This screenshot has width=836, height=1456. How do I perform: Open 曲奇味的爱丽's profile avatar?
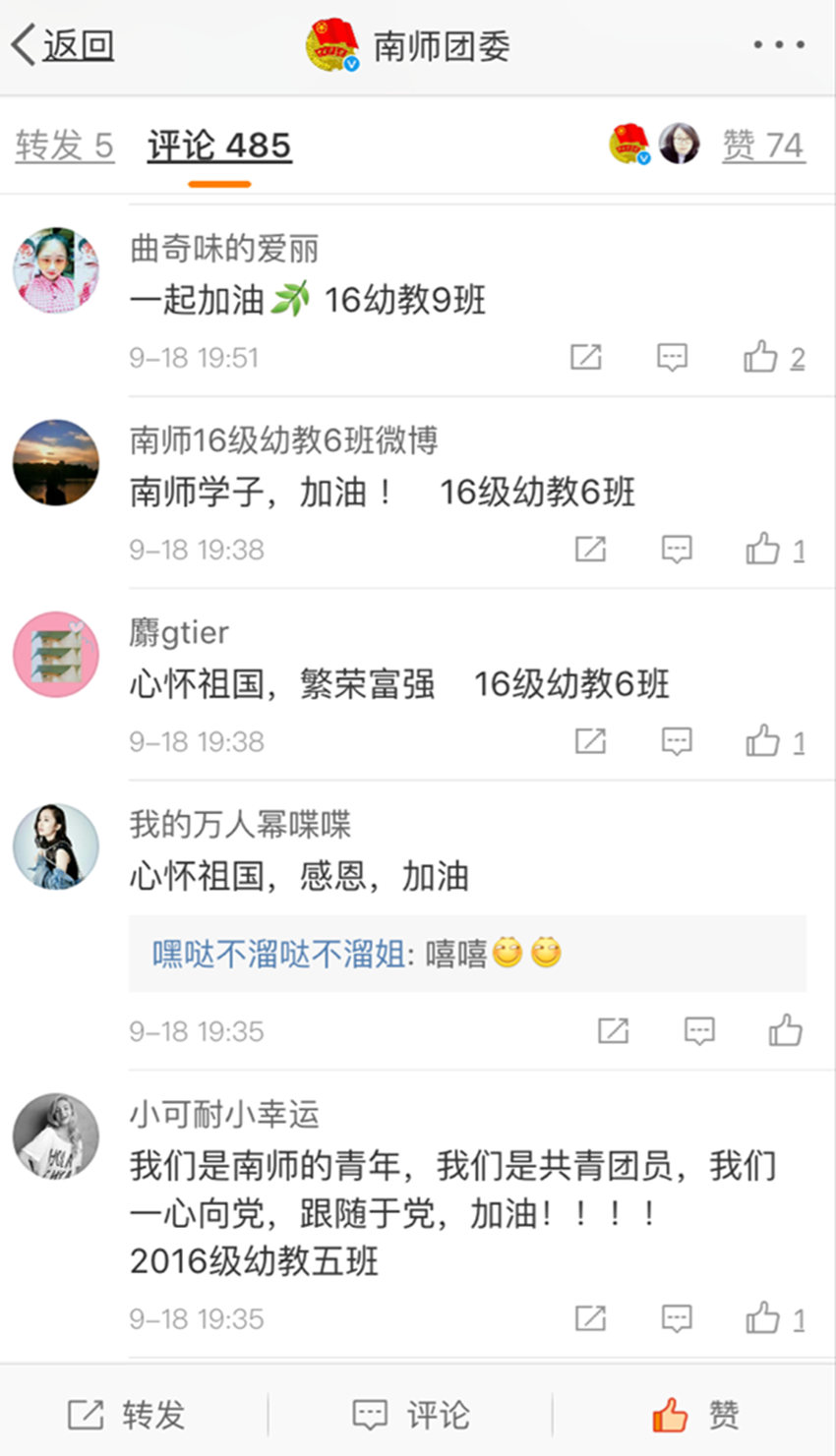[56, 270]
